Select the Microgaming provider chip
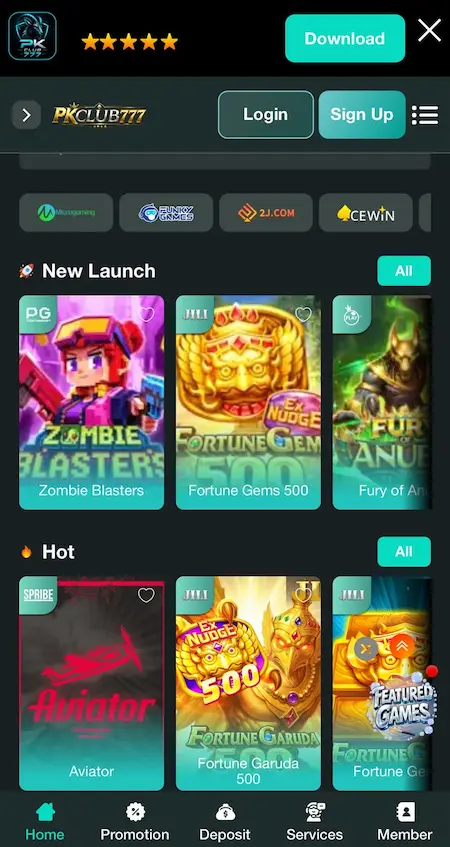450x847 pixels. [66, 213]
